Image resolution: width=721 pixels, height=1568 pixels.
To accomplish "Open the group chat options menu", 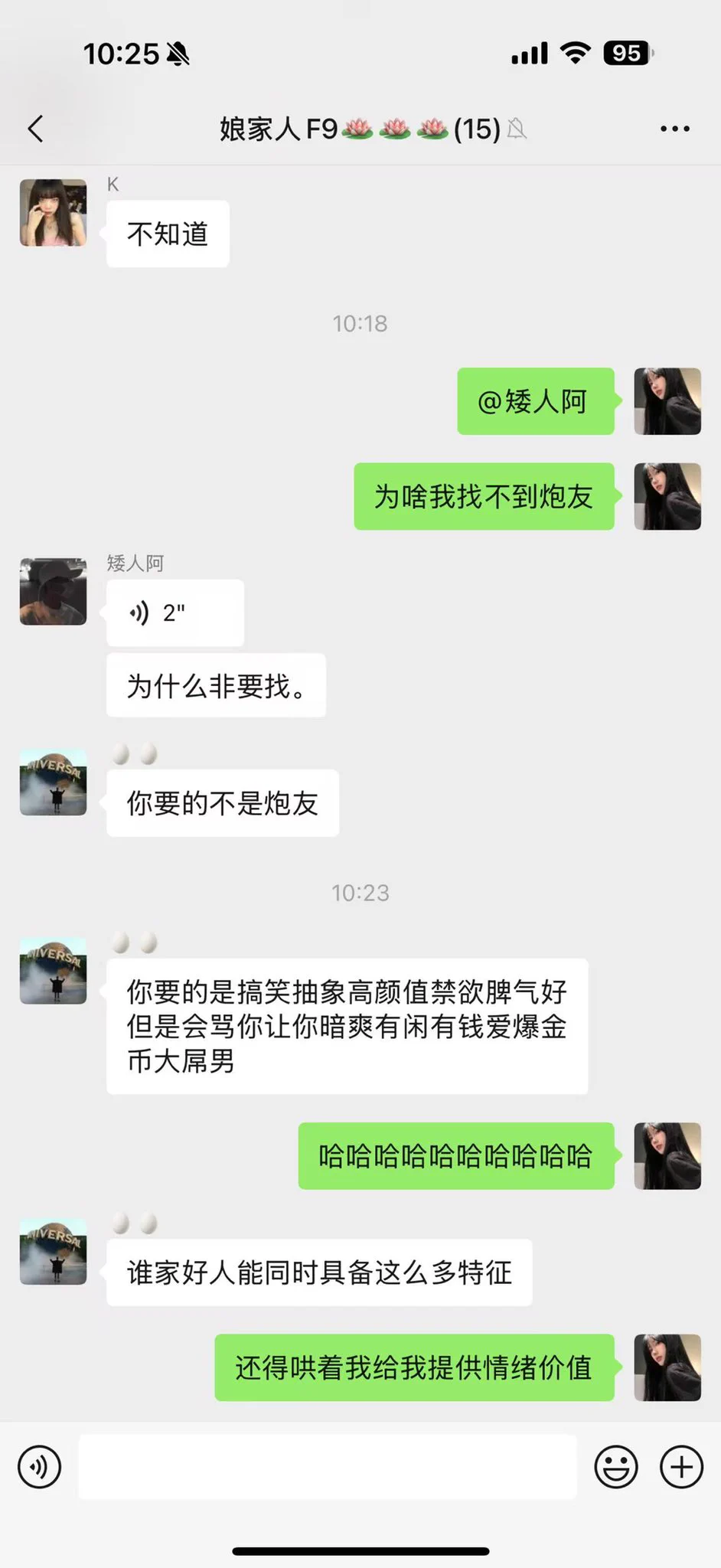I will (674, 129).
